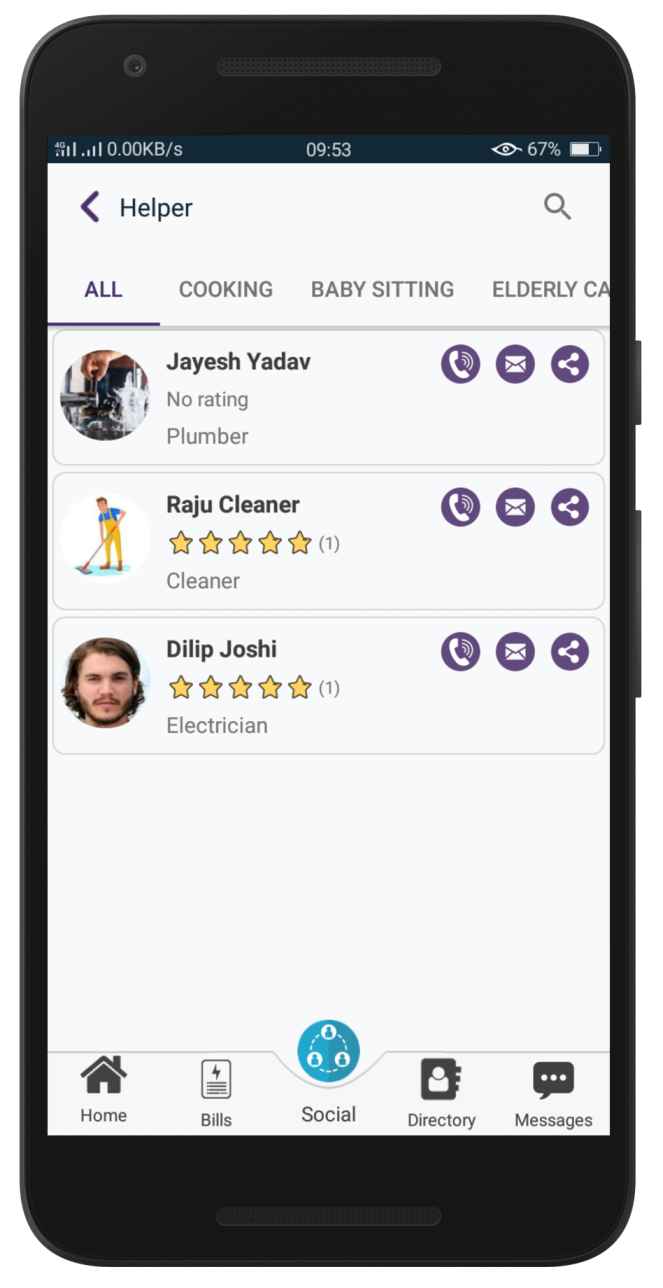Switch to the Baby Sitting tab
Image resolution: width=663 pixels, height=1288 pixels.
(x=382, y=290)
